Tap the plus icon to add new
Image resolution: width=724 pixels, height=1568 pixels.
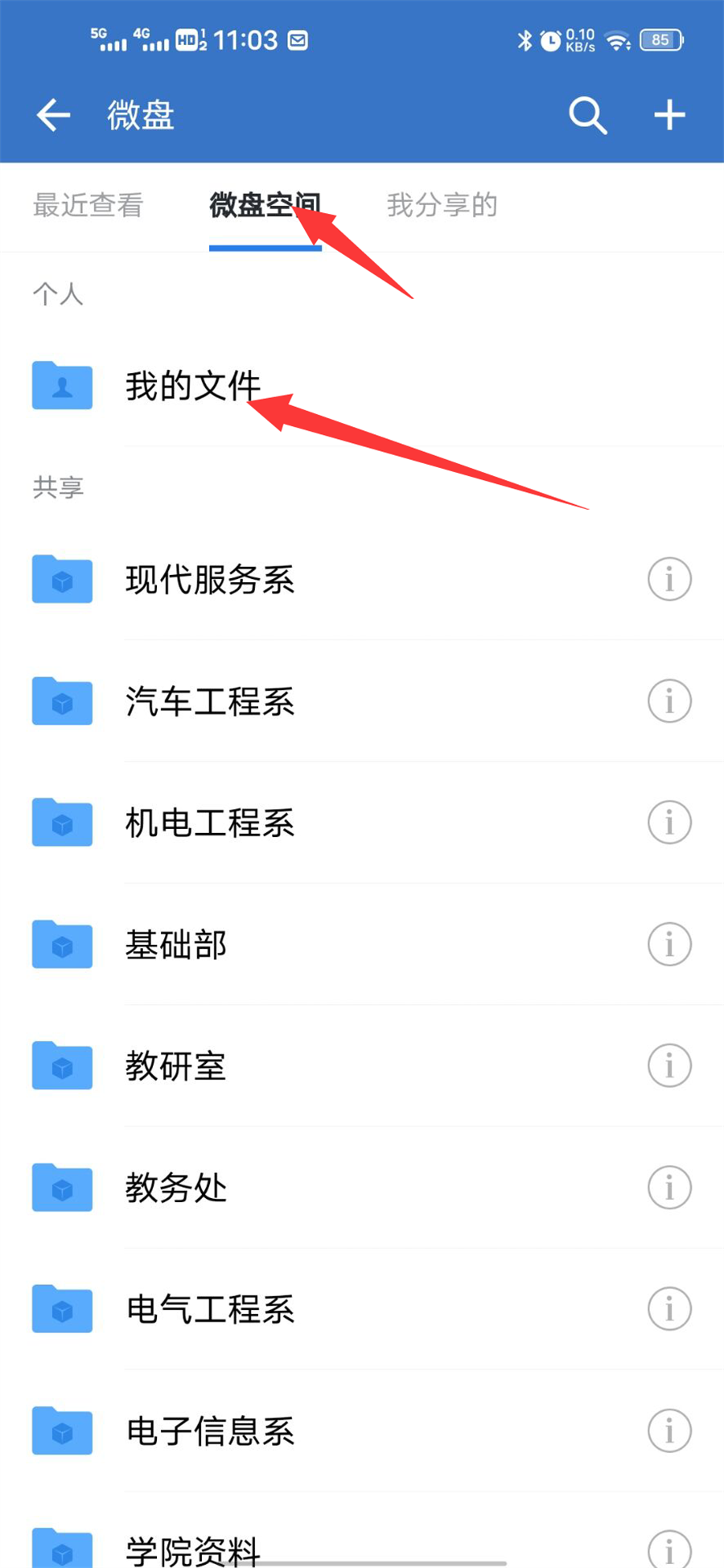668,116
